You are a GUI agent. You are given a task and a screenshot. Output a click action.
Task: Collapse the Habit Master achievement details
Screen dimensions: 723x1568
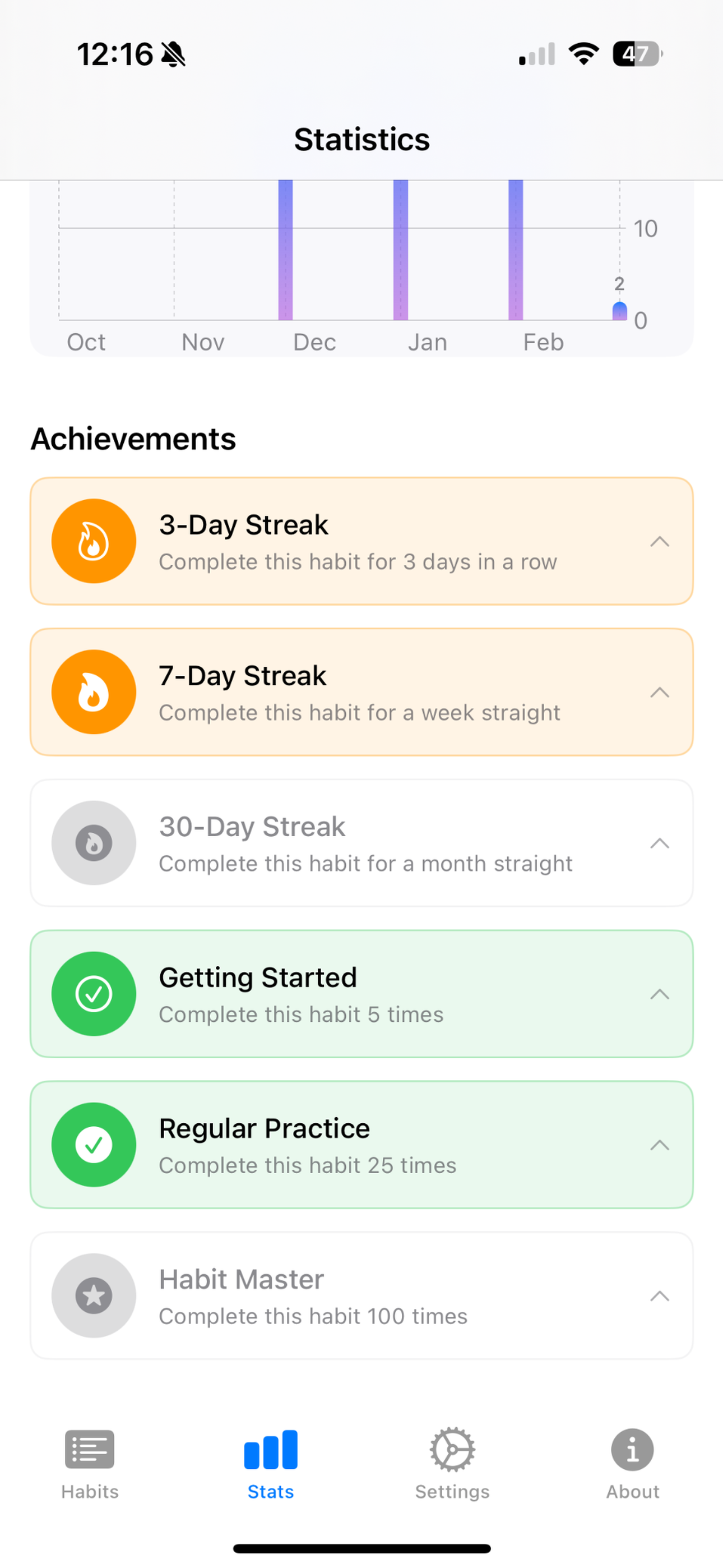(660, 1295)
